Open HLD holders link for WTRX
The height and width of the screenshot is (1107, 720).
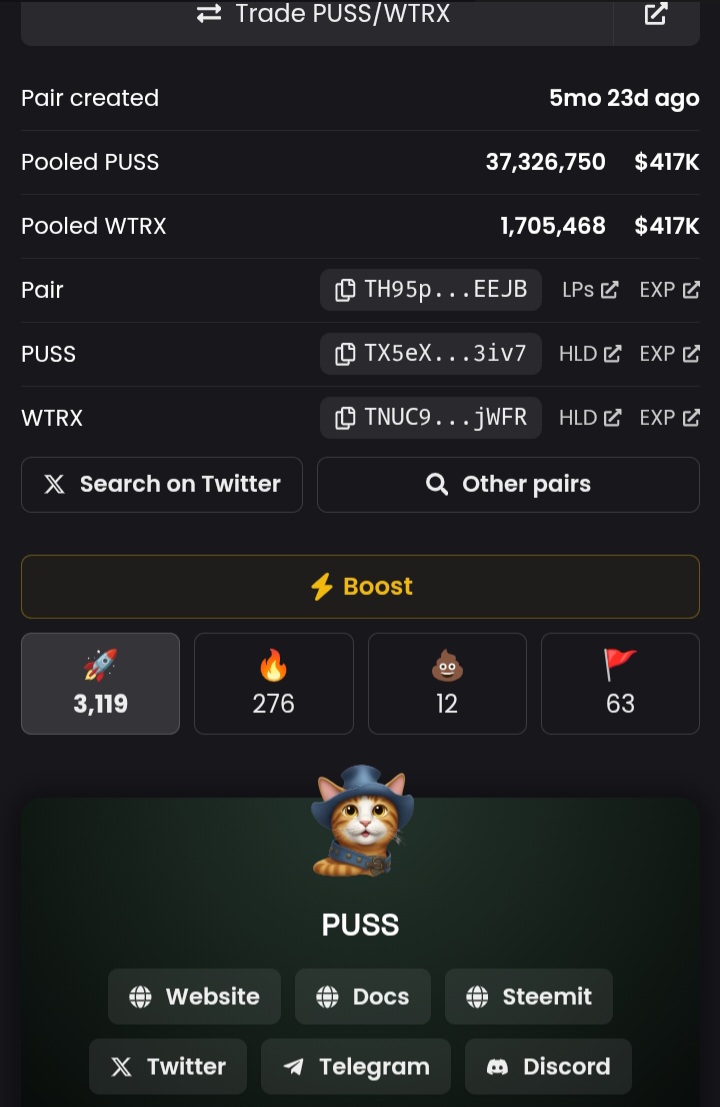pos(590,418)
